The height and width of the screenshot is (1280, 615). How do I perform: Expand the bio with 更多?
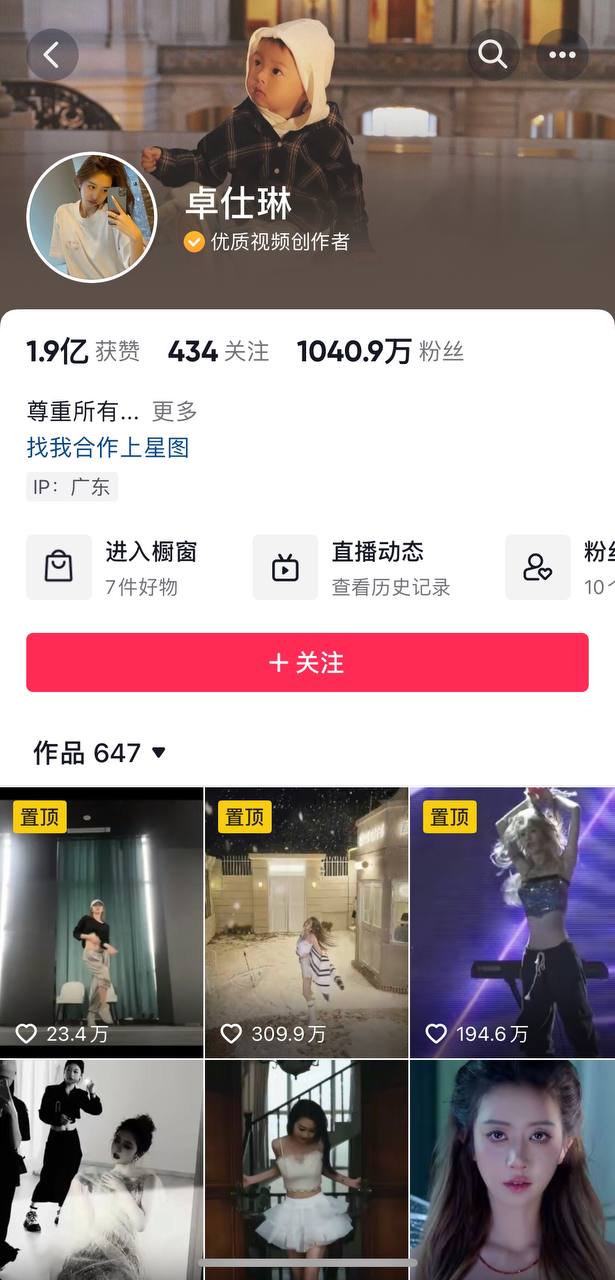click(x=174, y=411)
